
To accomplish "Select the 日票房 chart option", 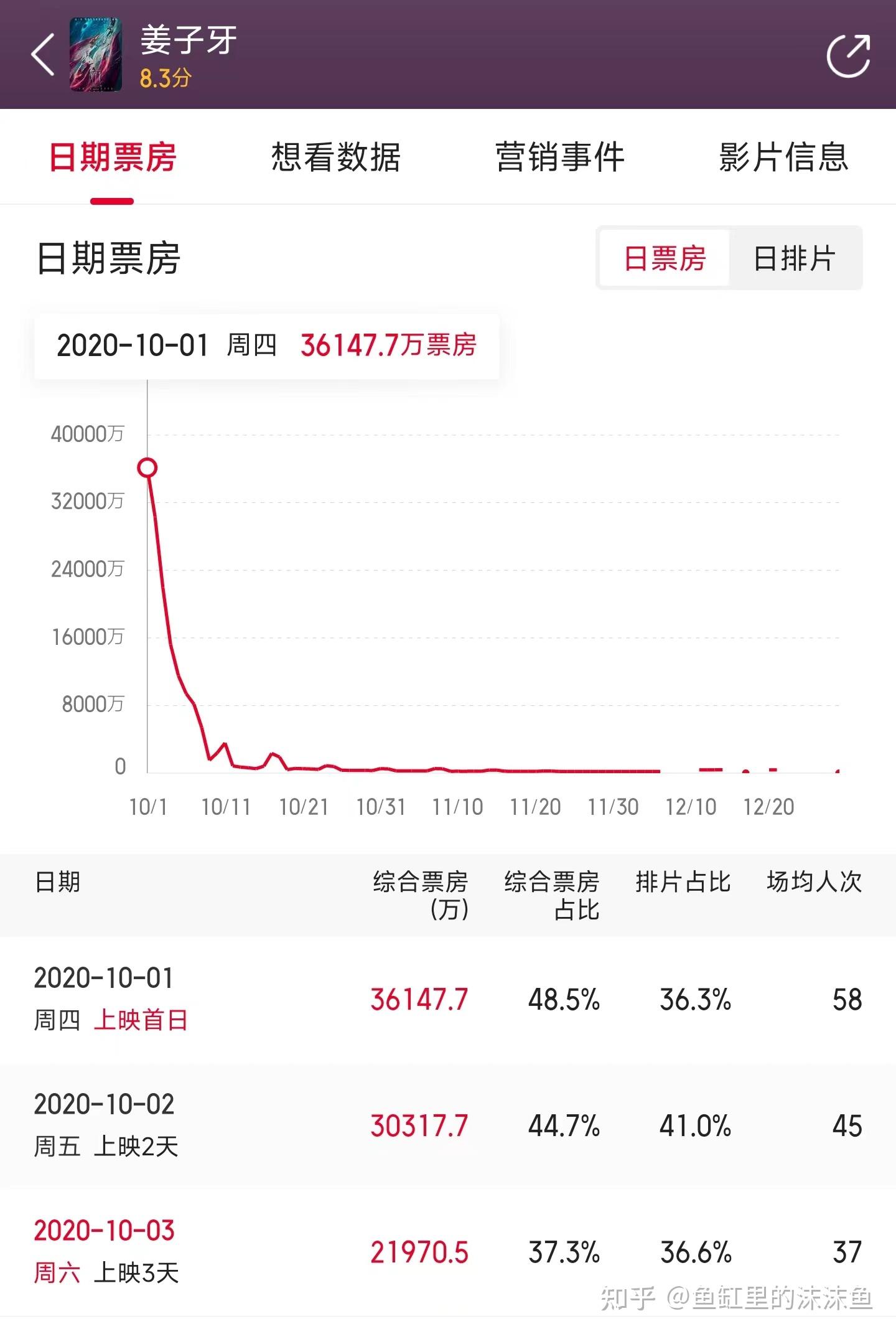I will (x=665, y=258).
